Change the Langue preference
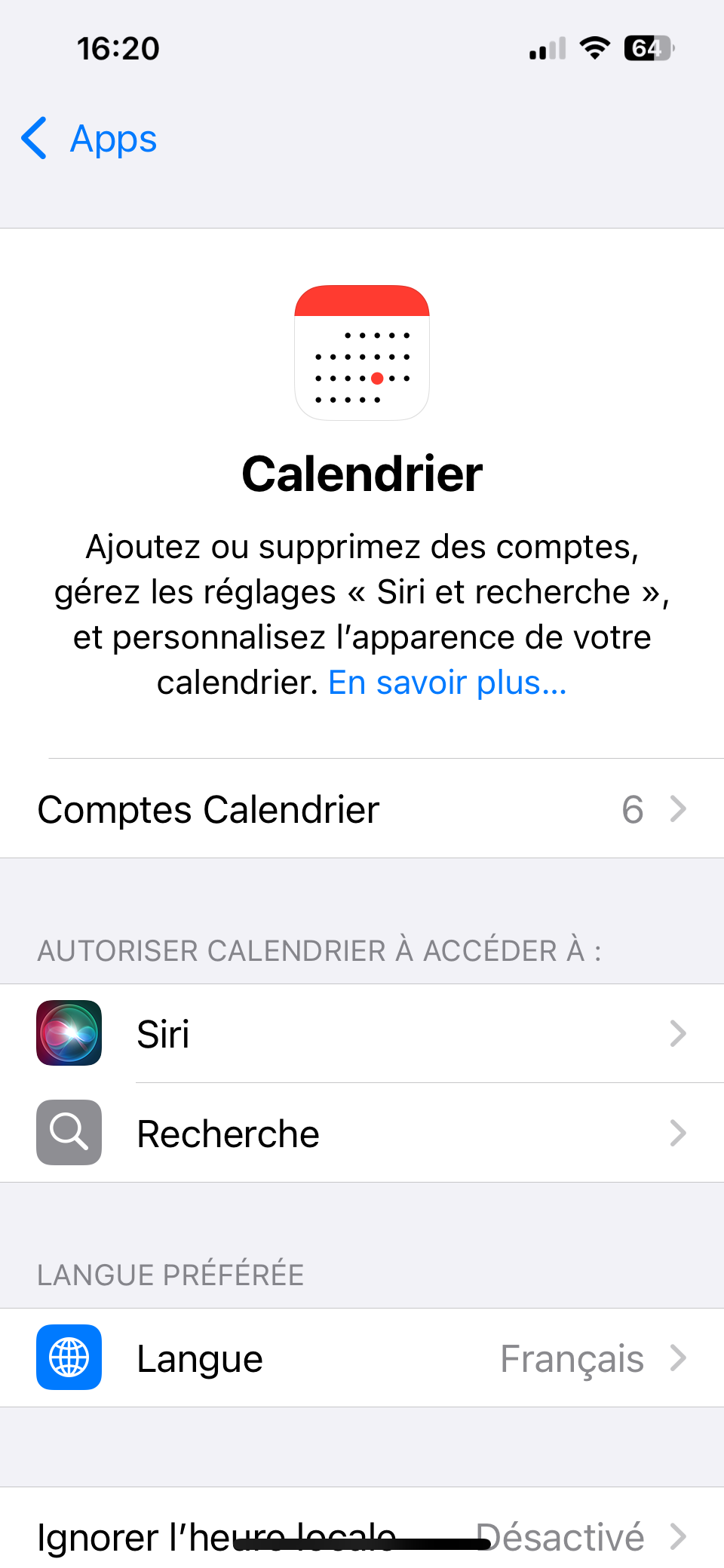Viewport: 724px width, 1568px height. tap(362, 1358)
